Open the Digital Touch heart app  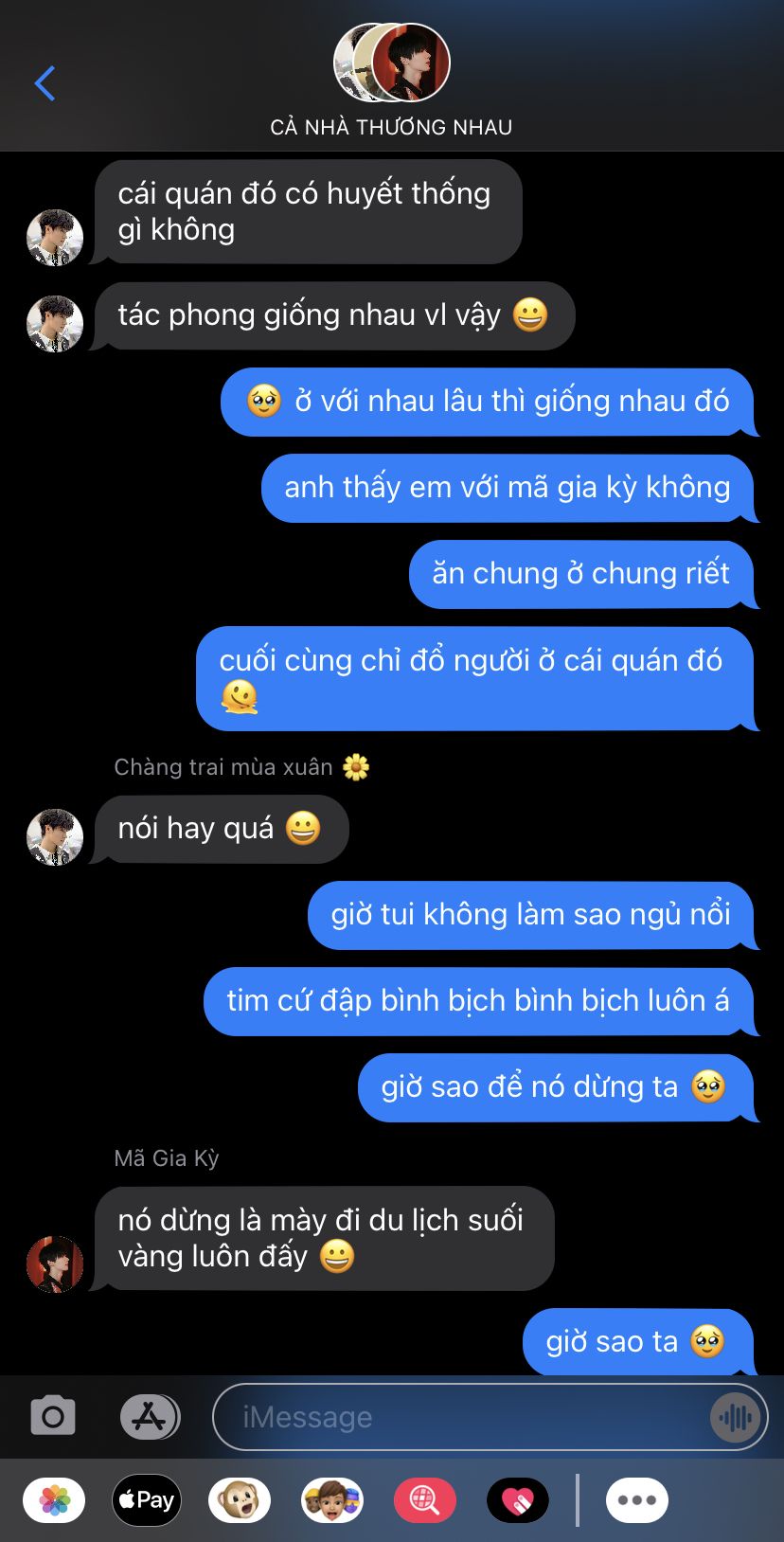coord(518,1500)
